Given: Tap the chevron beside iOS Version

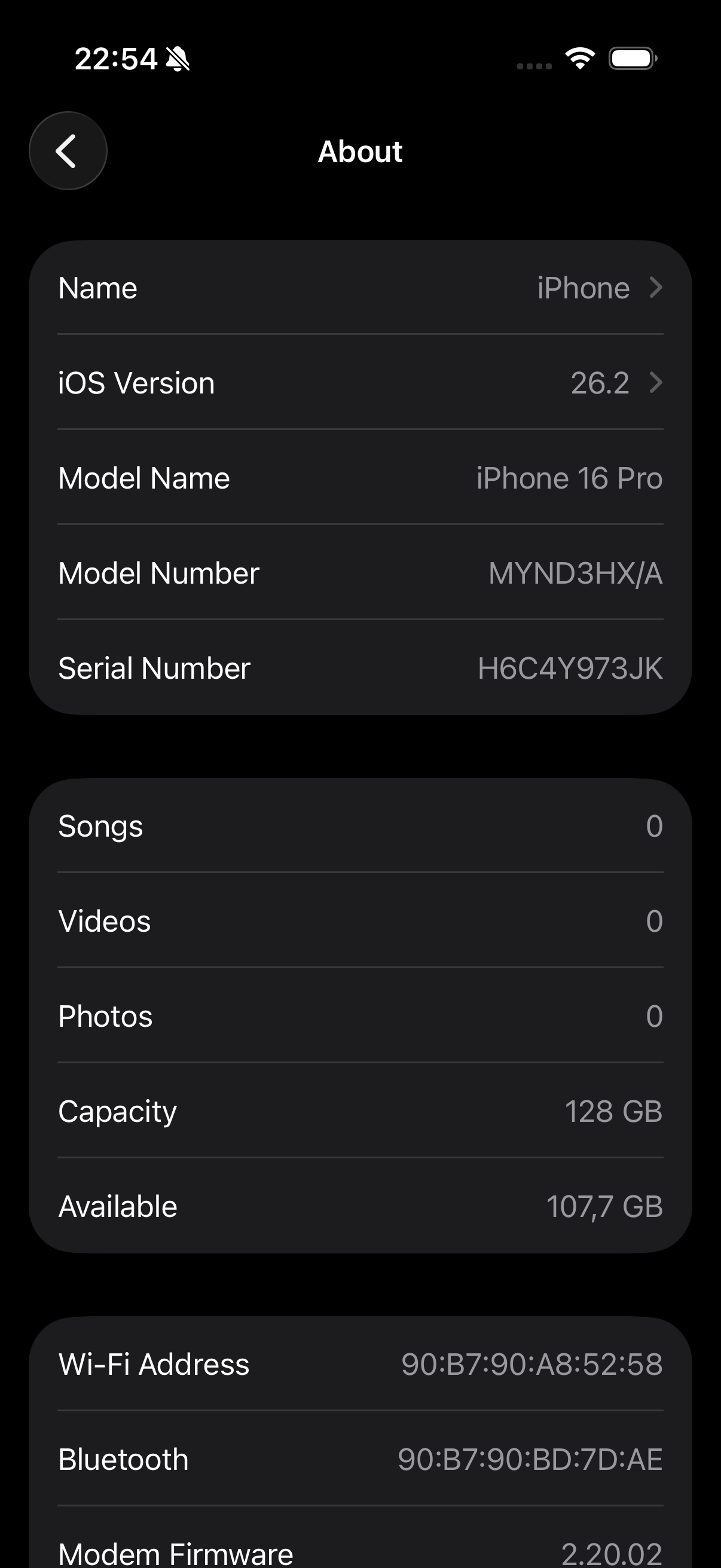Looking at the screenshot, I should tap(656, 383).
